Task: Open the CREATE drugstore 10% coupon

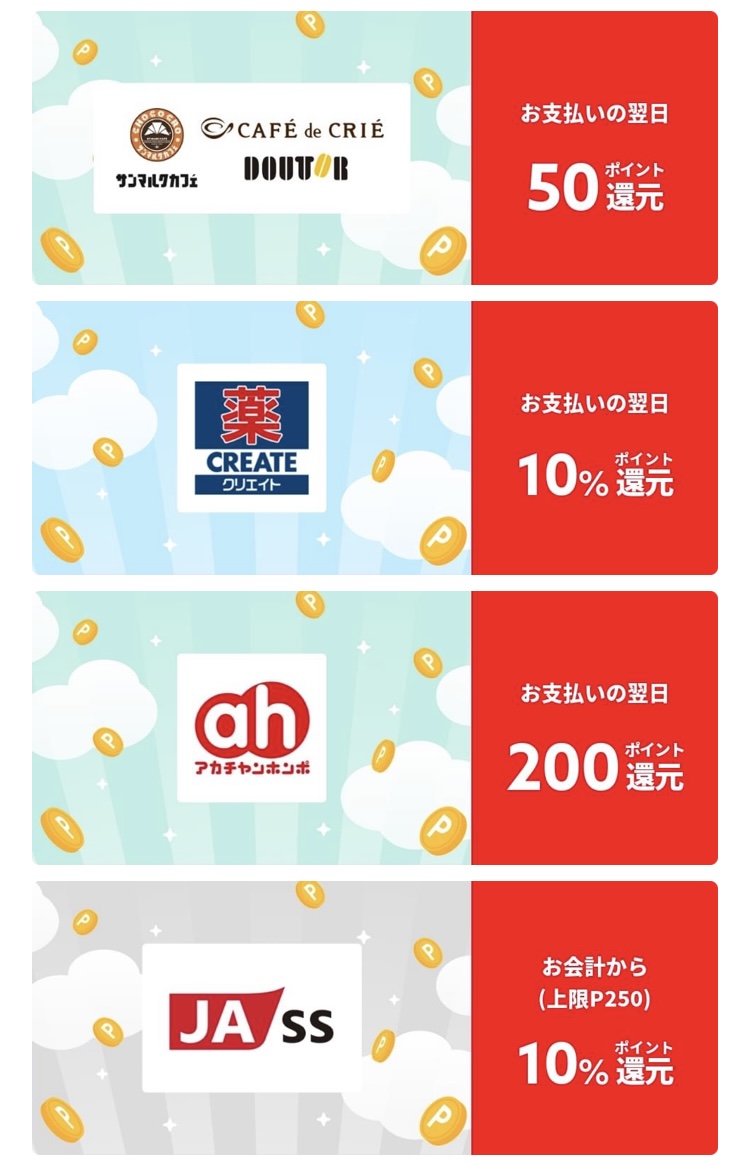Action: pyautogui.click(x=375, y=438)
